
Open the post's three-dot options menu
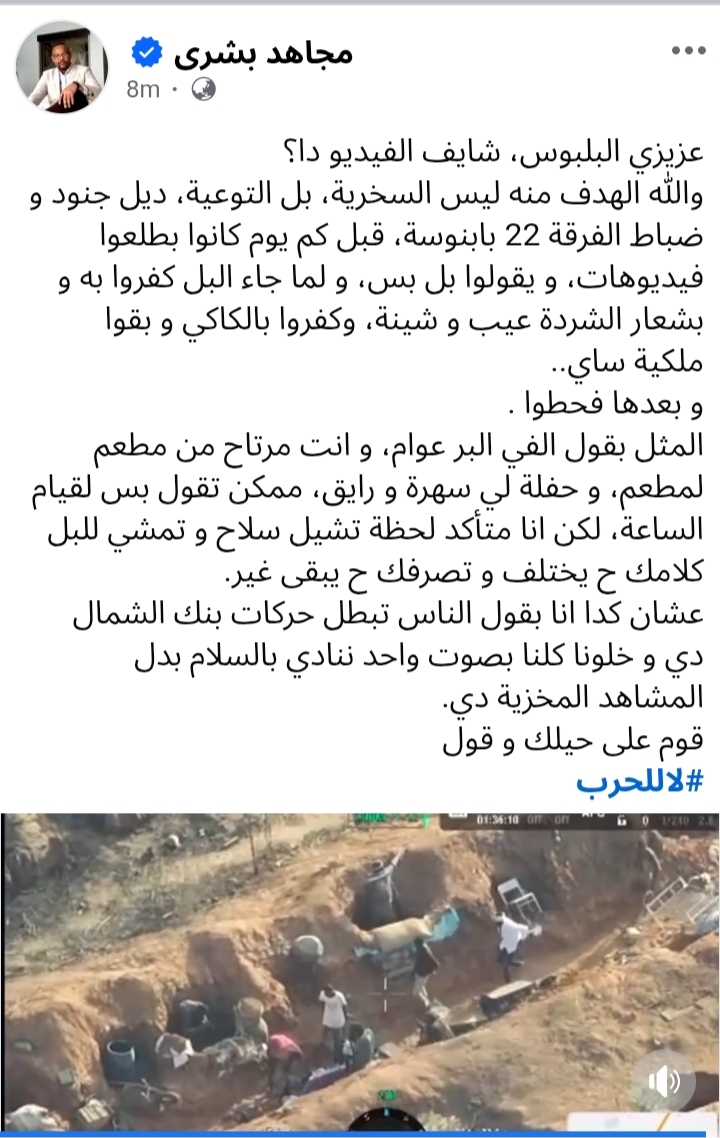click(689, 52)
